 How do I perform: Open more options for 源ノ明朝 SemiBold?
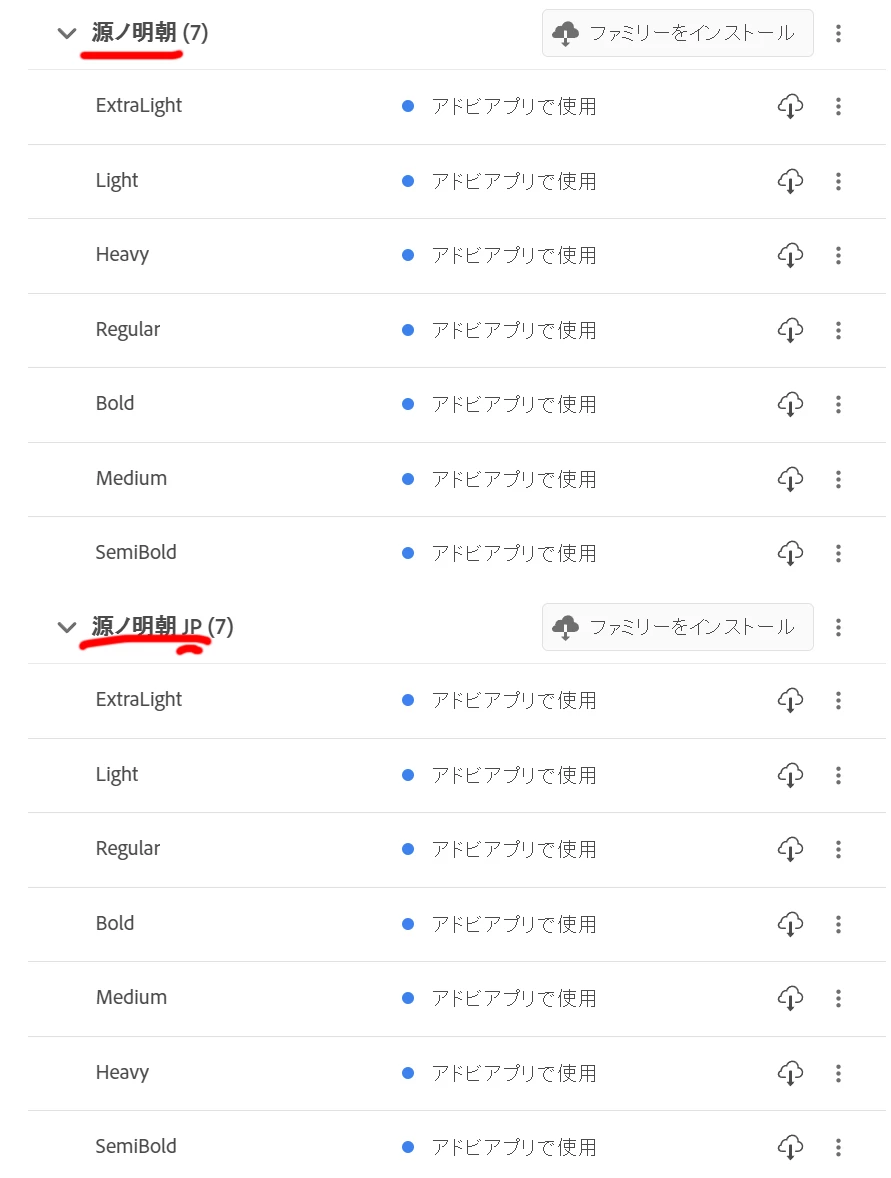pos(838,553)
